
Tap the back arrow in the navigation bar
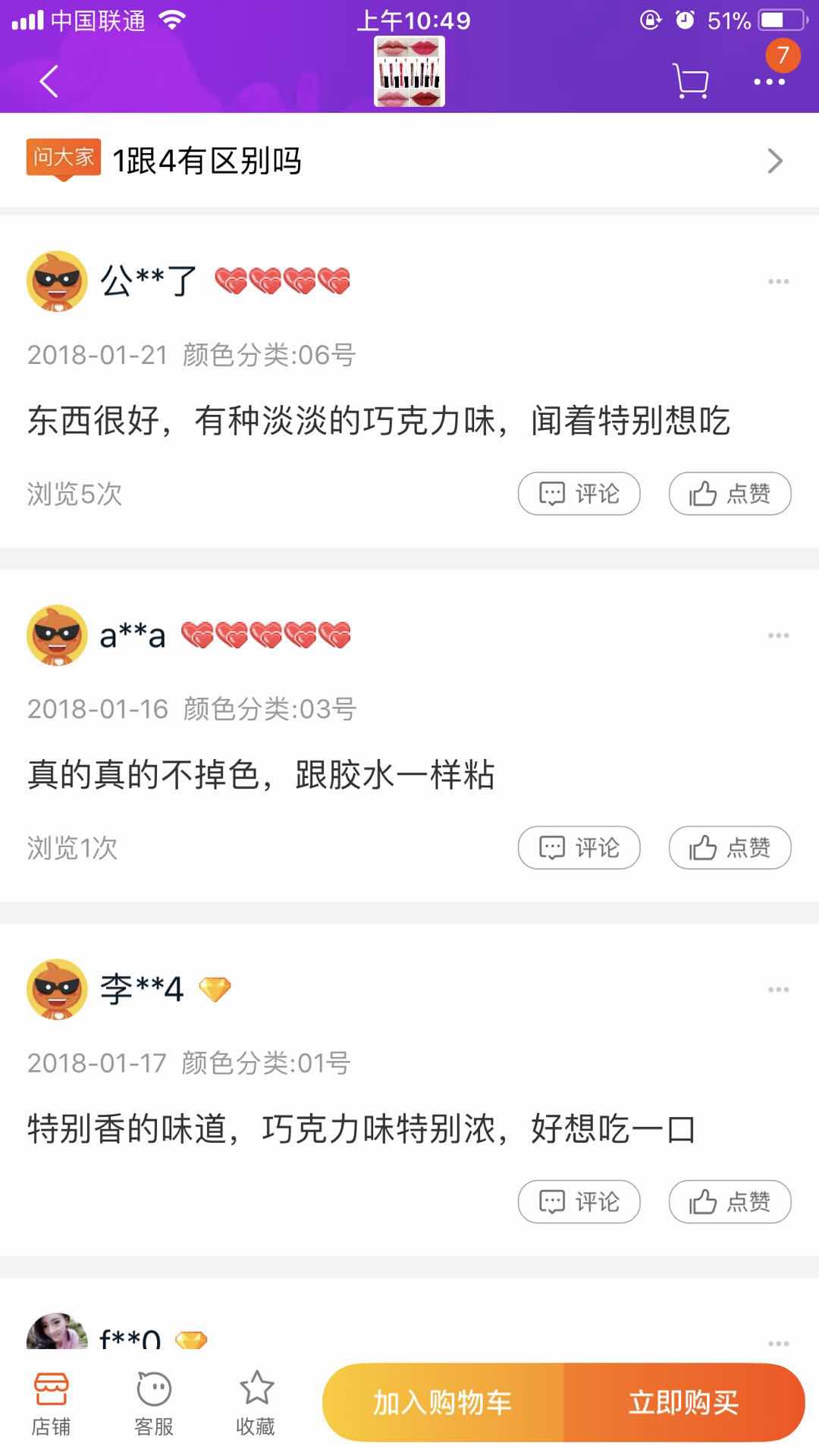coord(49,82)
